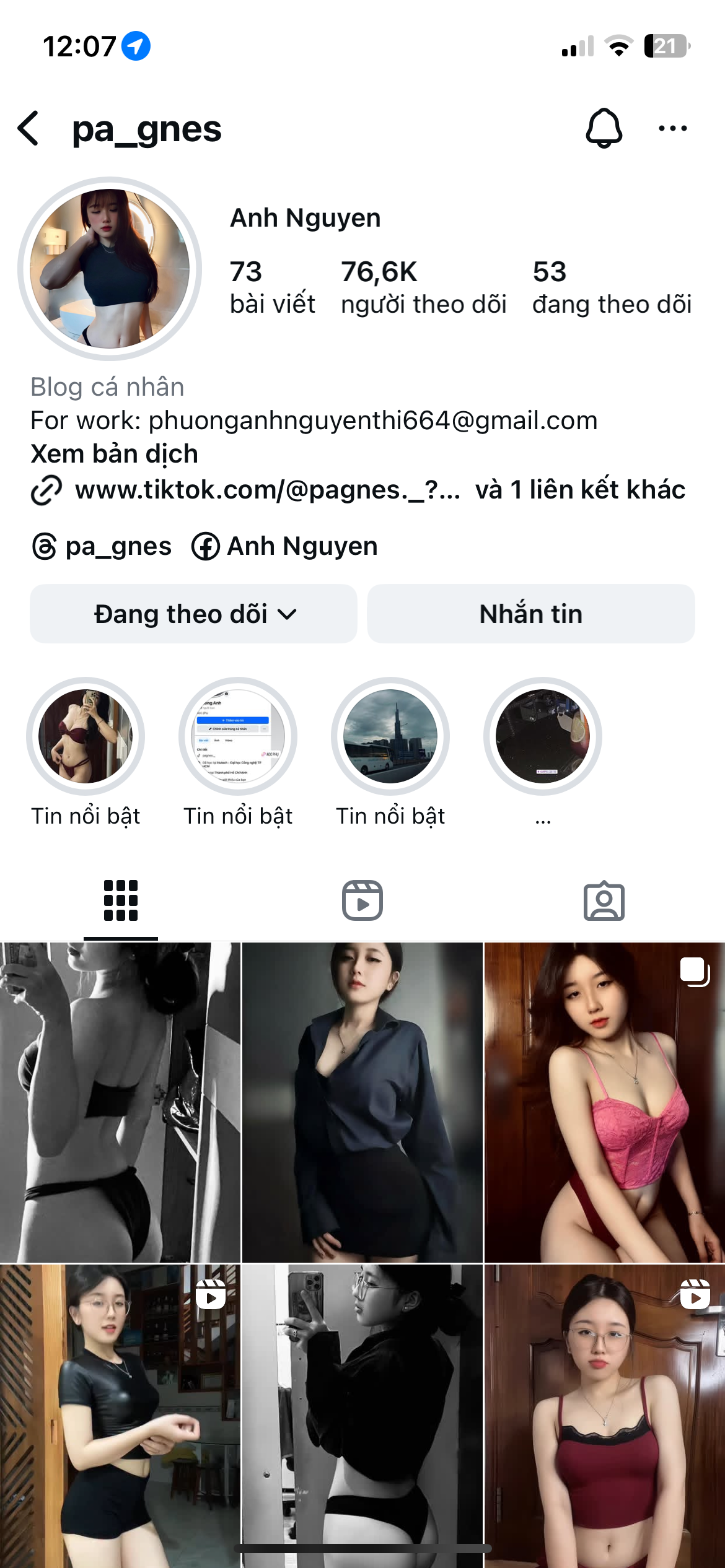
Task: Open the Anh Nguyen Facebook profile link
Action: tap(285, 547)
